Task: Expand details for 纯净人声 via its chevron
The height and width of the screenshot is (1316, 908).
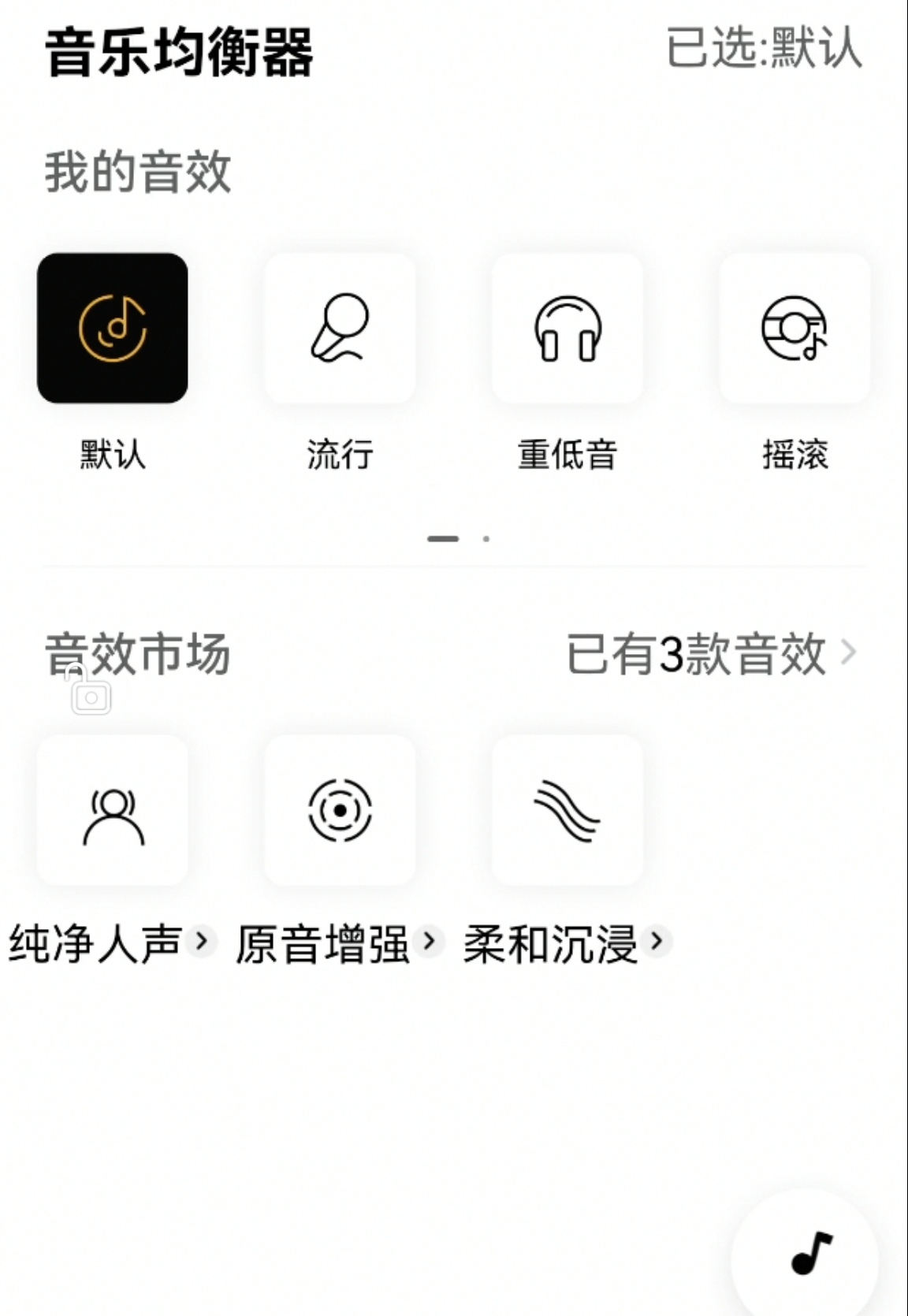Action: (x=203, y=942)
